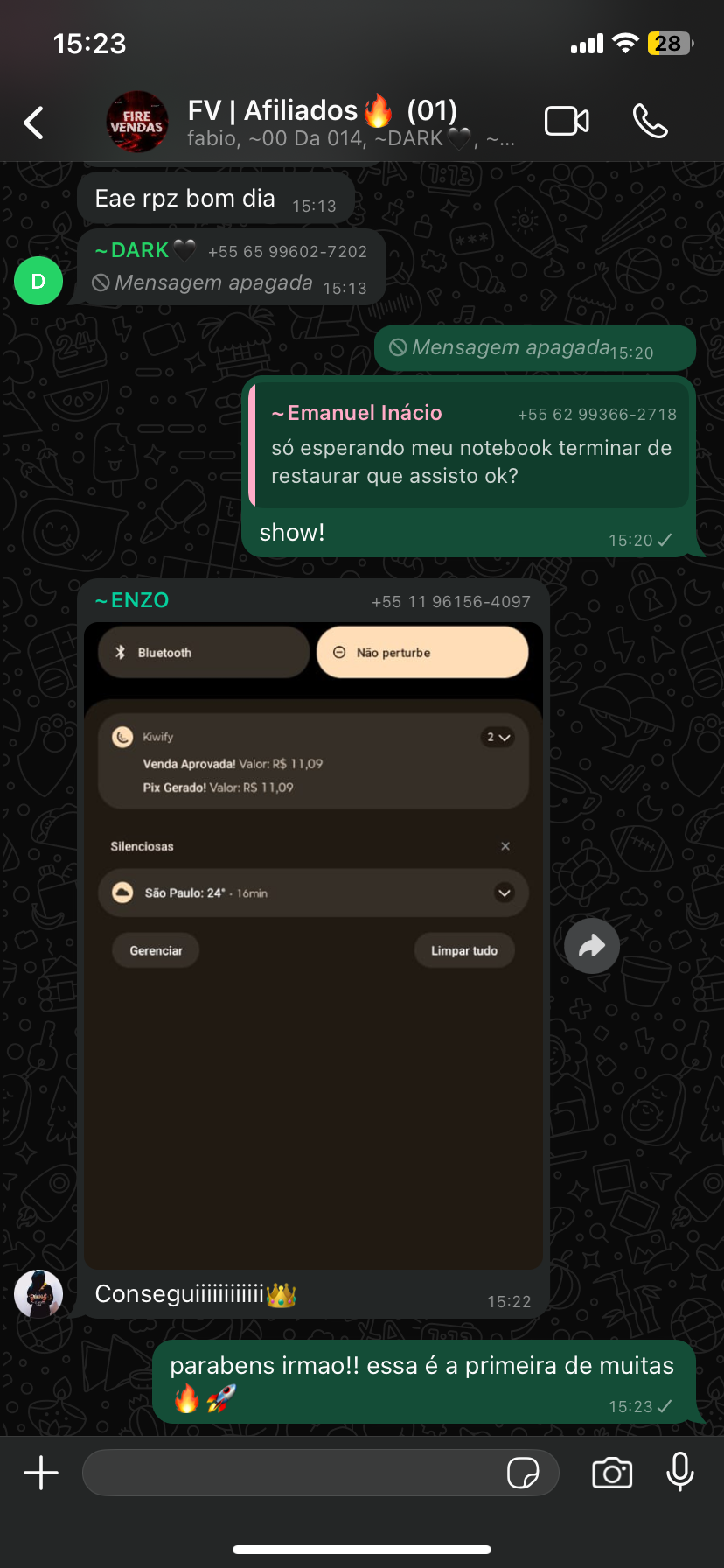Forward ENZO's screenshot using the arrow icon
The image size is (724, 1568).
click(591, 946)
